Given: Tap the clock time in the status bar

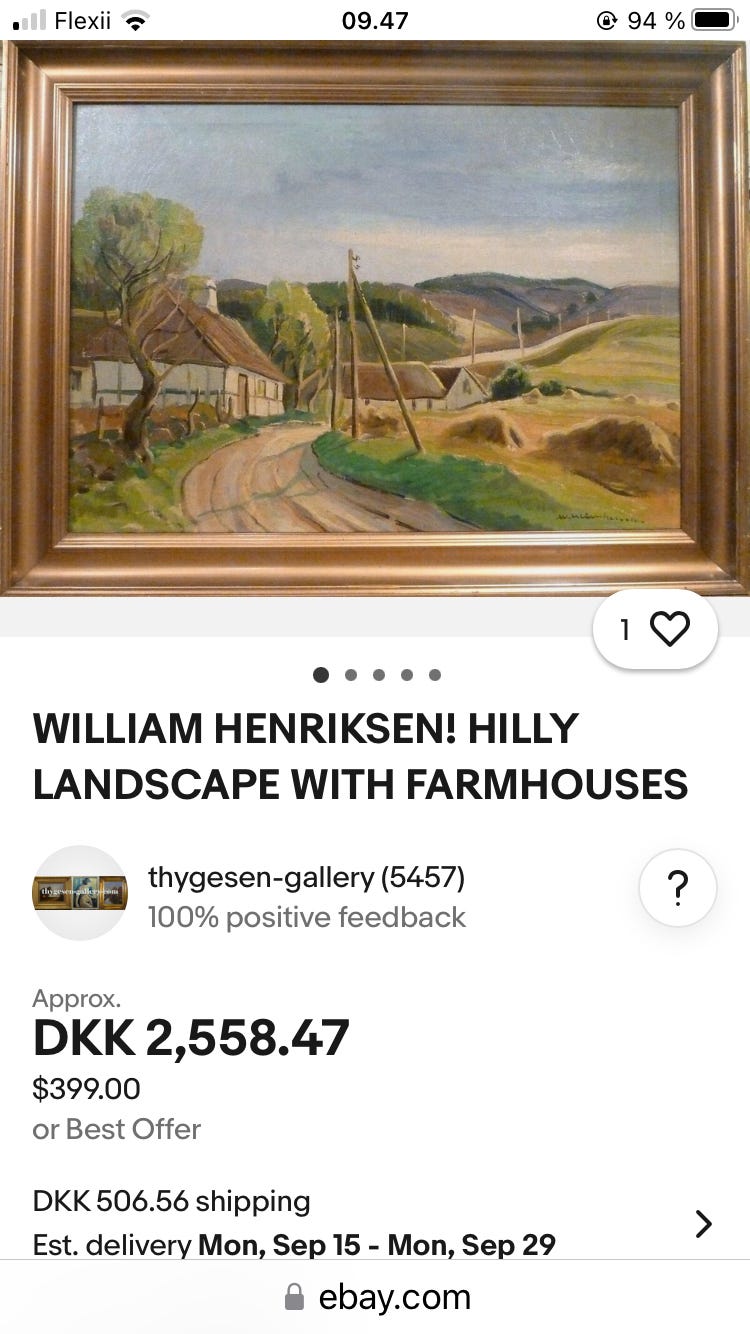Looking at the screenshot, I should point(375,18).
